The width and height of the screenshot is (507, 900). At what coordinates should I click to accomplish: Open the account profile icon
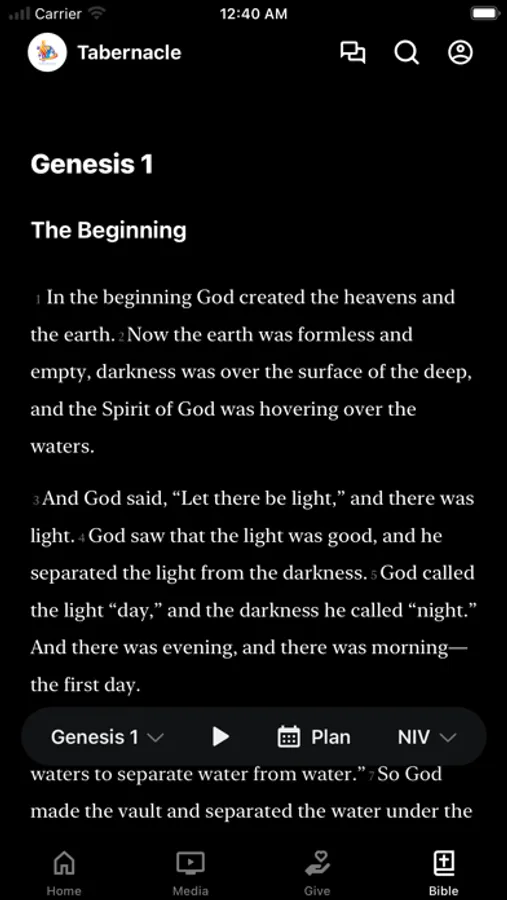[x=460, y=52]
